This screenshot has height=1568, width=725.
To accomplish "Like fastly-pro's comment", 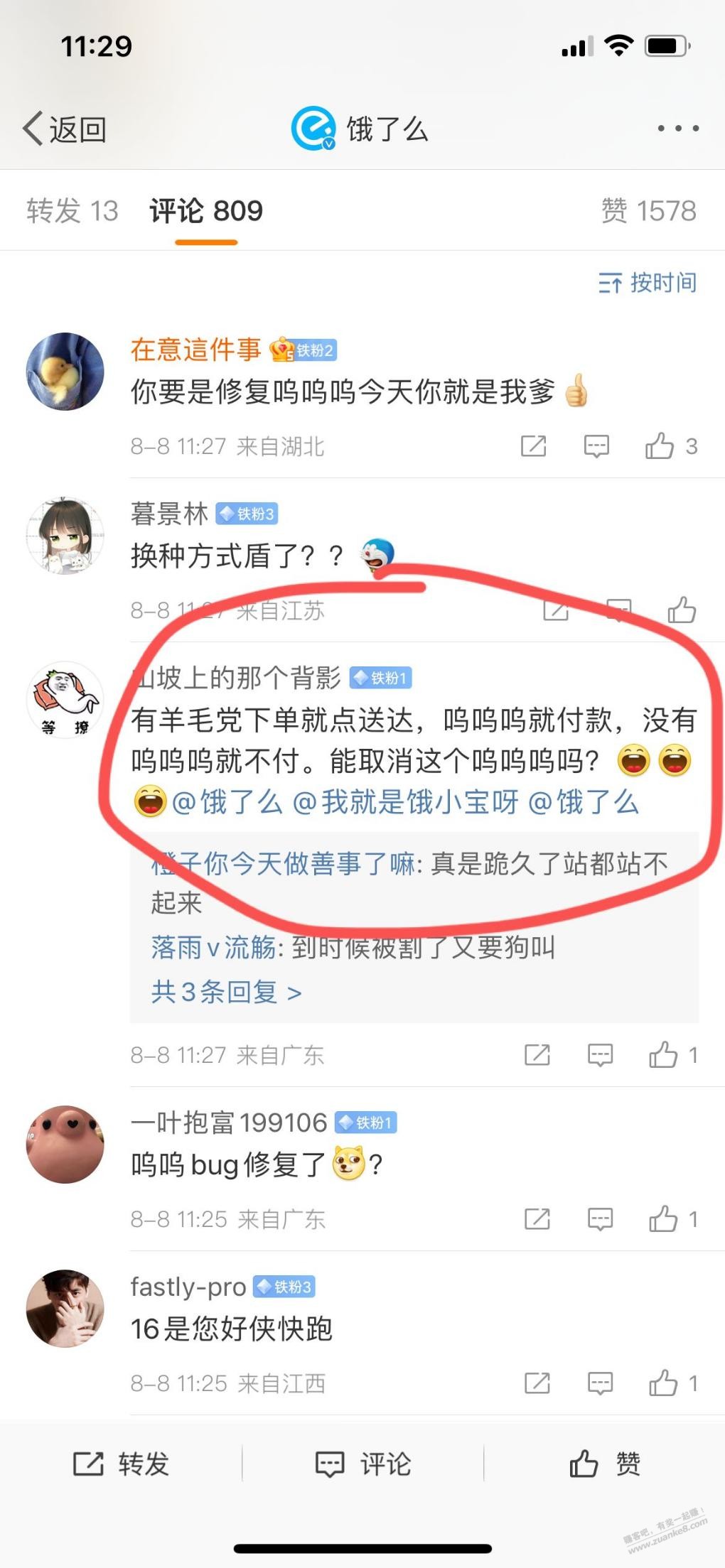I will tap(663, 1383).
